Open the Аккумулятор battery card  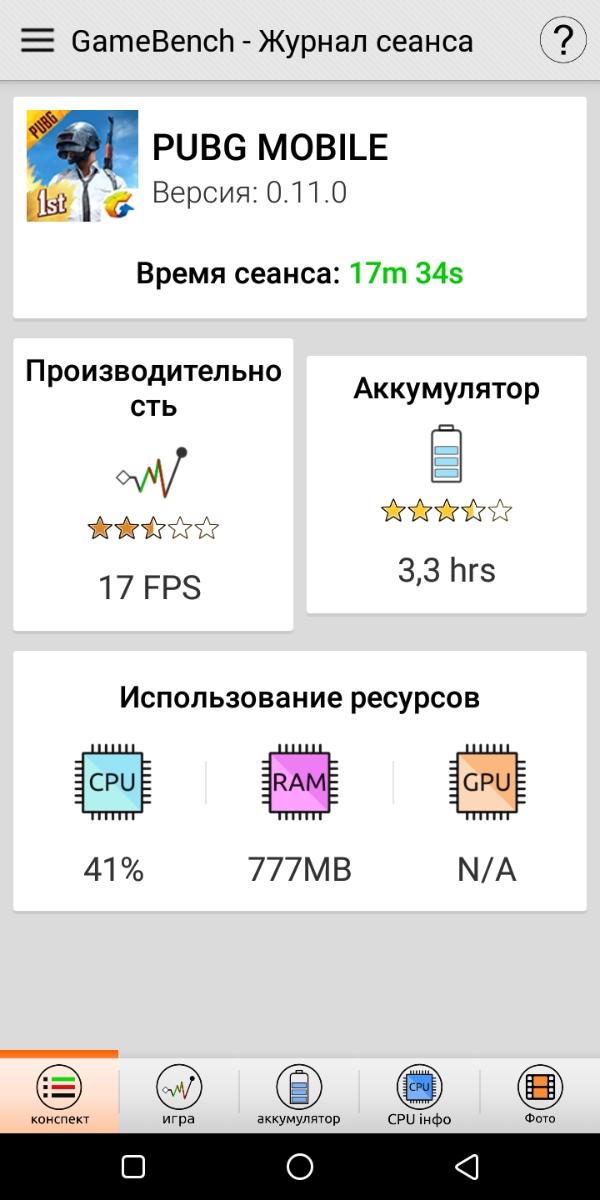[446, 484]
